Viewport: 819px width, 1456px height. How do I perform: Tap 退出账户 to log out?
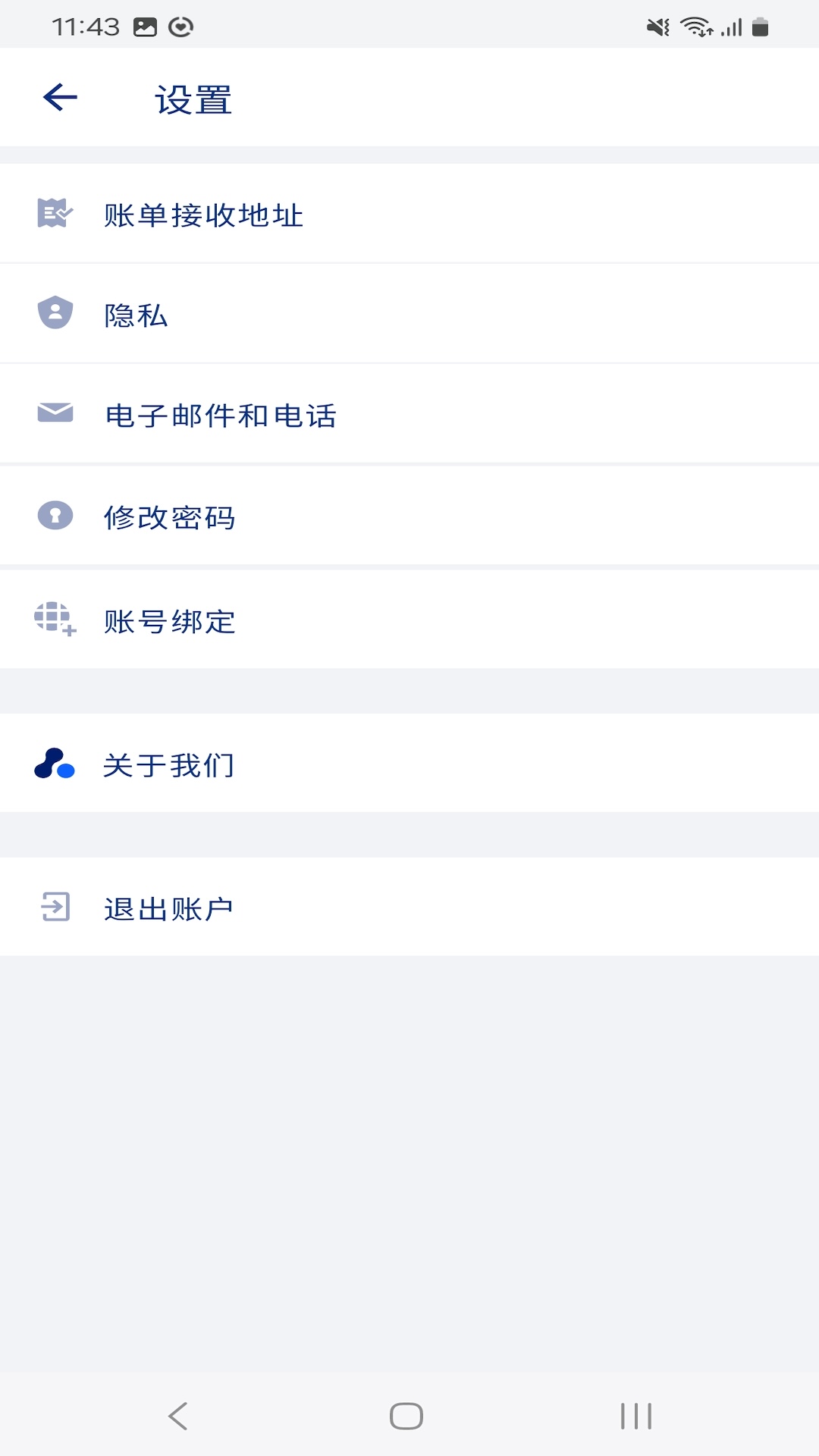[x=170, y=907]
